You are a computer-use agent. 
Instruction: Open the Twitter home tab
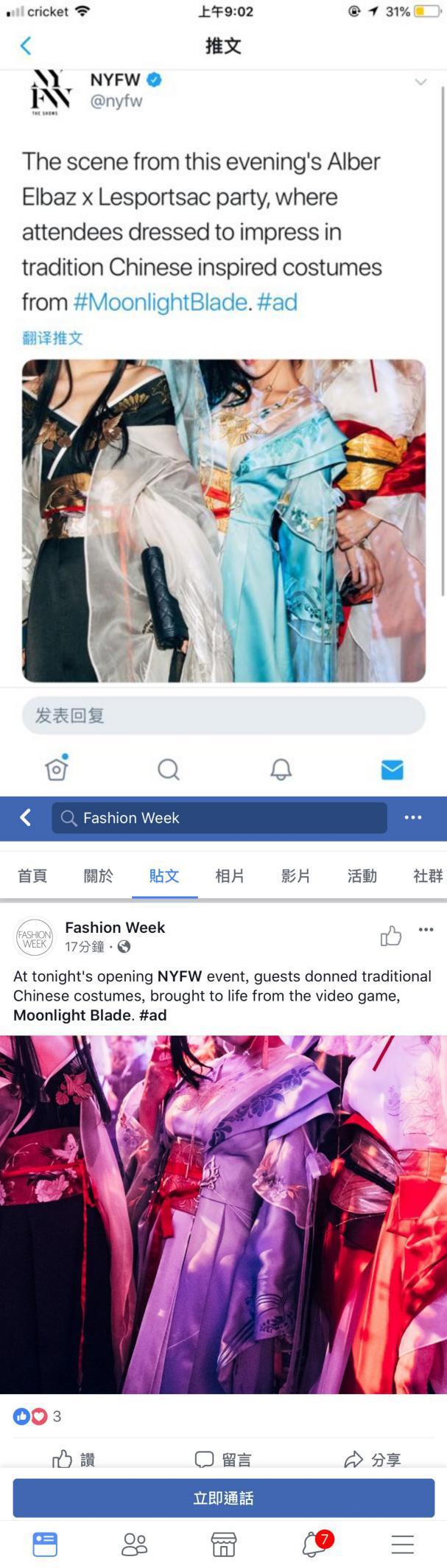click(x=57, y=769)
